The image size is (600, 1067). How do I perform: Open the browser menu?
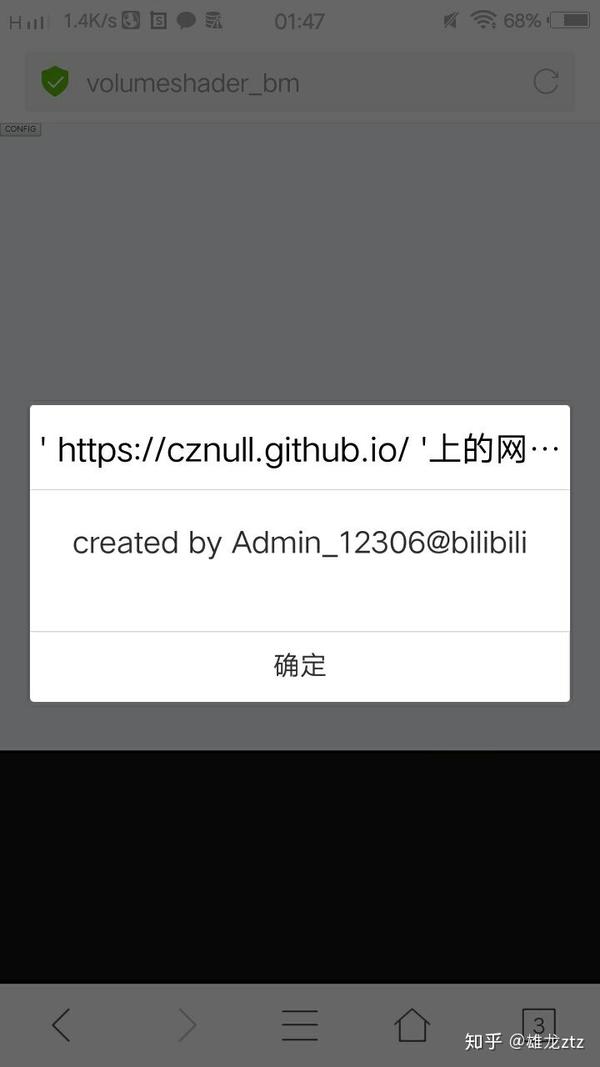pyautogui.click(x=299, y=1024)
